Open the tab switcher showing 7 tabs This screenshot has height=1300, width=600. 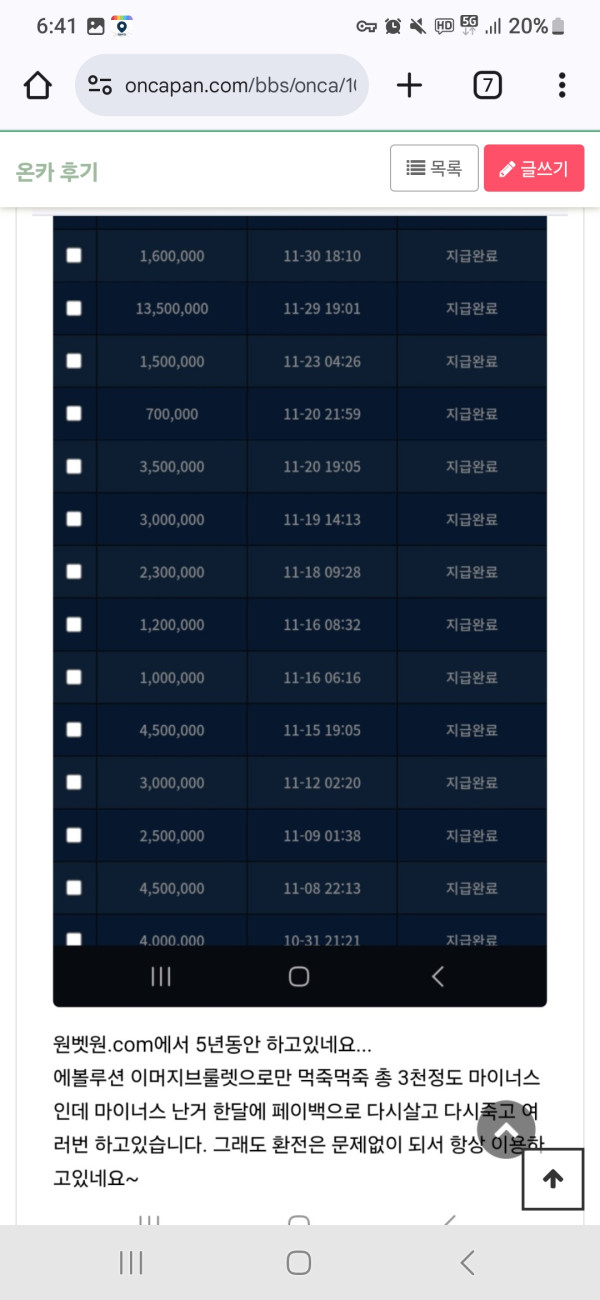(x=487, y=85)
